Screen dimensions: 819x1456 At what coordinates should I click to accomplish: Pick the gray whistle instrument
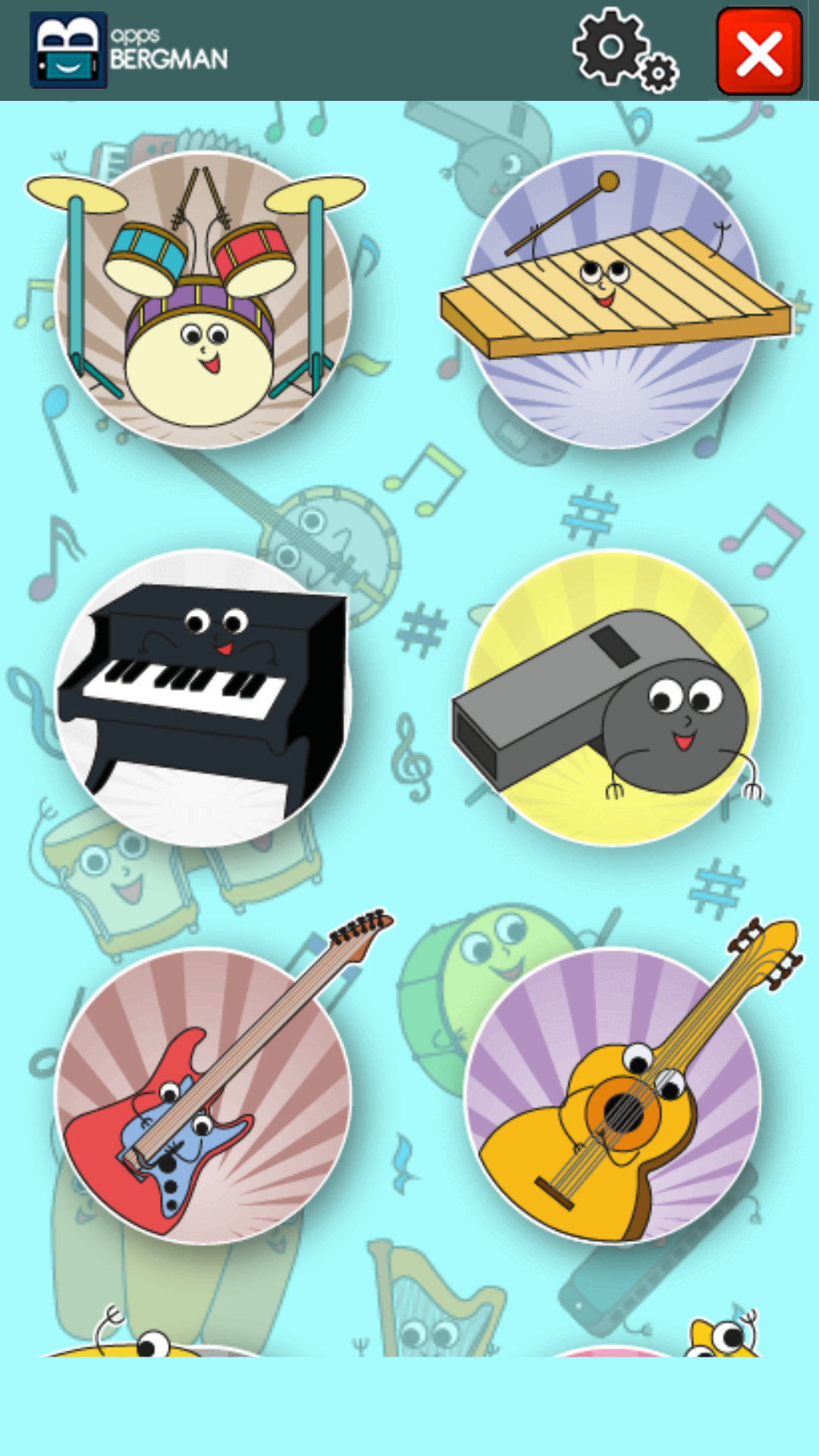click(613, 698)
